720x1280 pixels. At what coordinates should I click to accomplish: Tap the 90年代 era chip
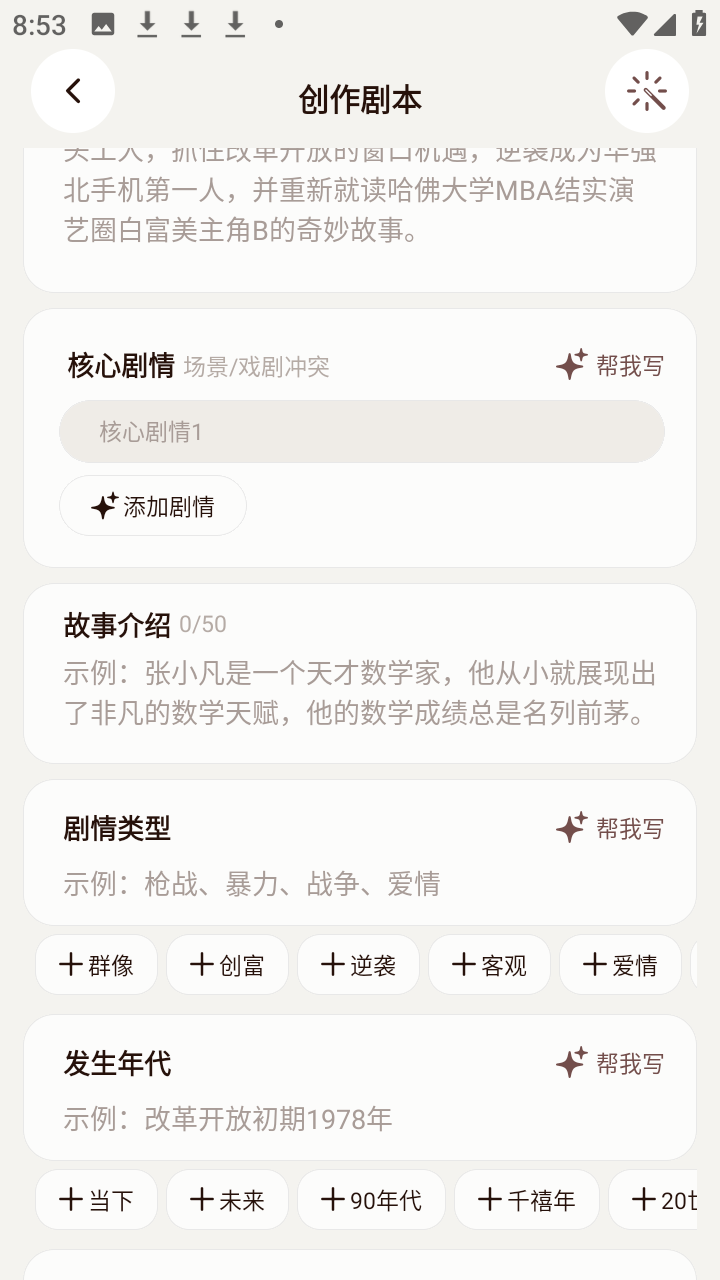(371, 1199)
